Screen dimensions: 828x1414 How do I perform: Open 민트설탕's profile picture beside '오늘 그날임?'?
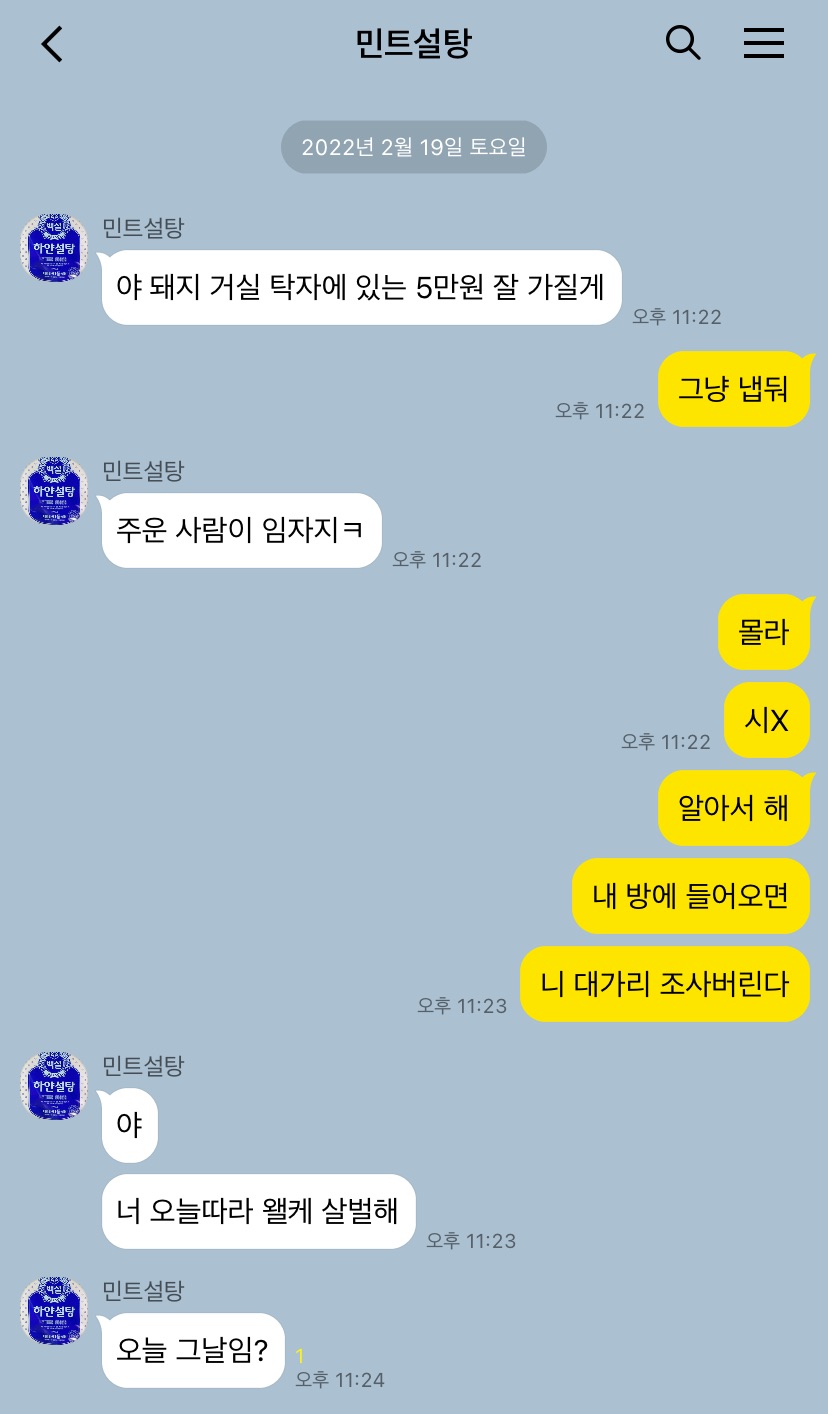tap(54, 1311)
